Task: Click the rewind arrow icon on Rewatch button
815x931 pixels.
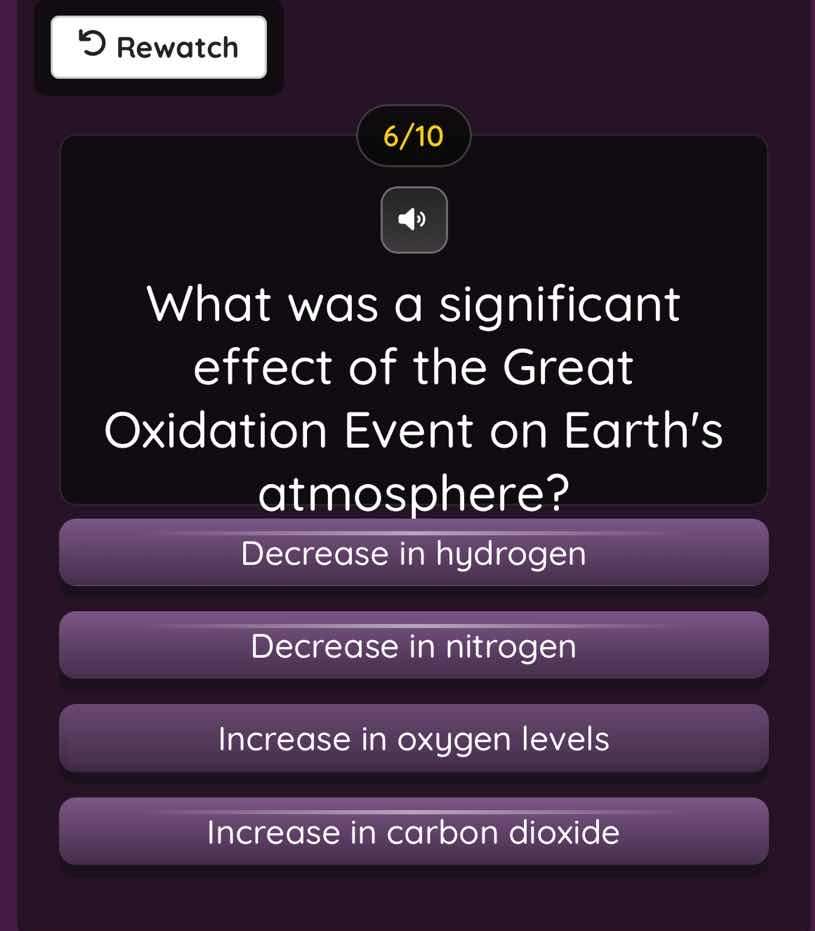Action: 95,46
